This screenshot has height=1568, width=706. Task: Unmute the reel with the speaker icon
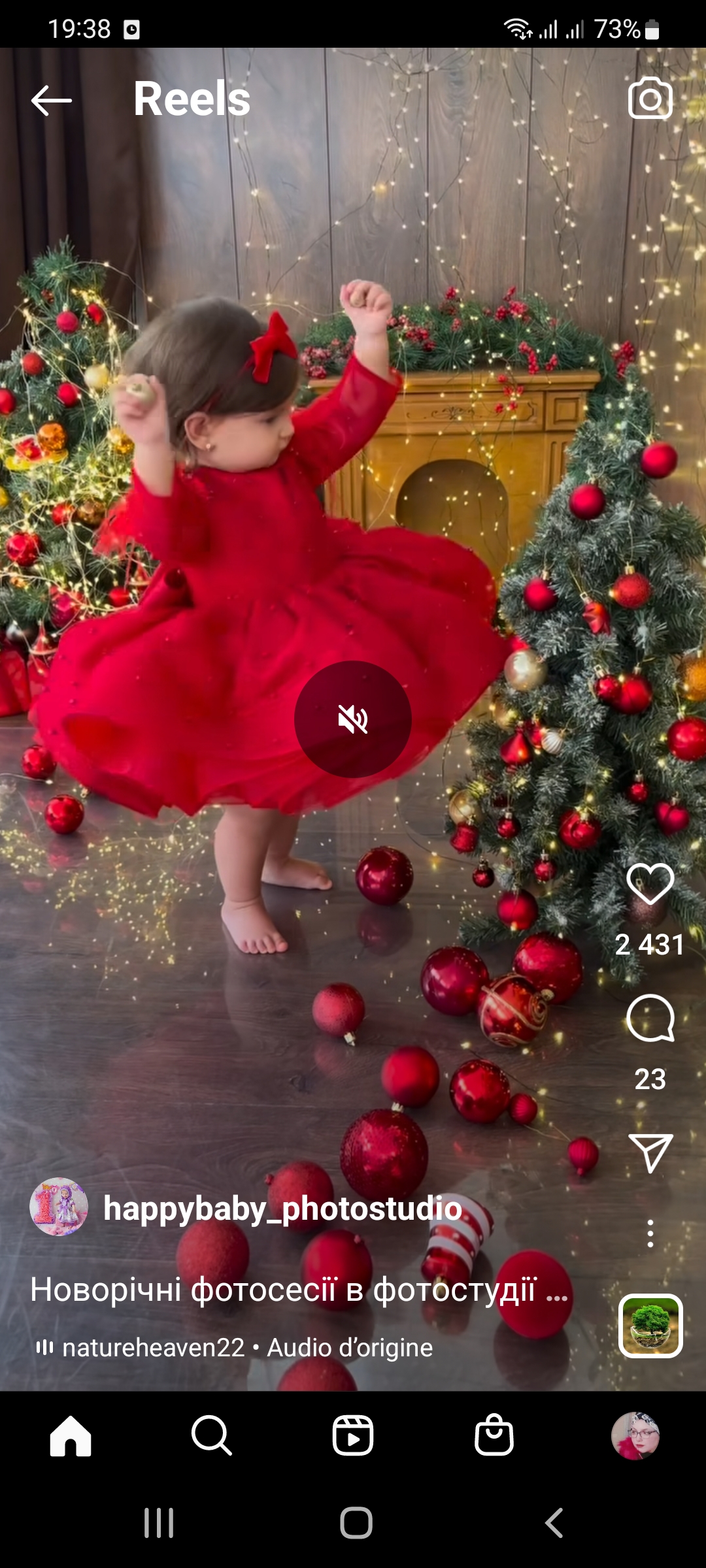353,719
